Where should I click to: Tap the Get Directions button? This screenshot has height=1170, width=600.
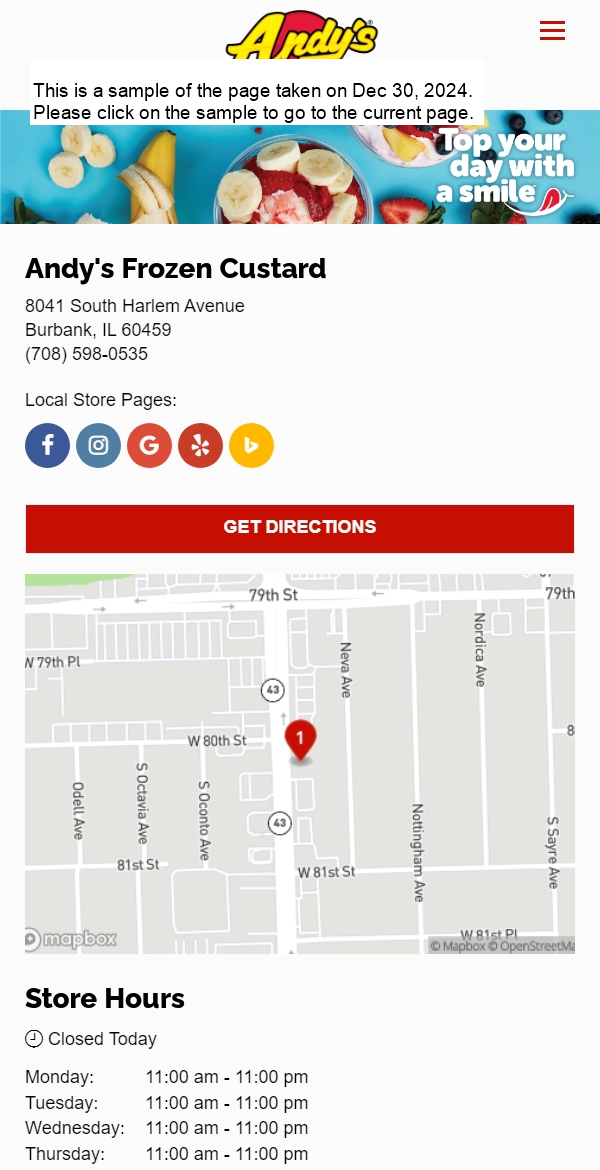click(300, 528)
